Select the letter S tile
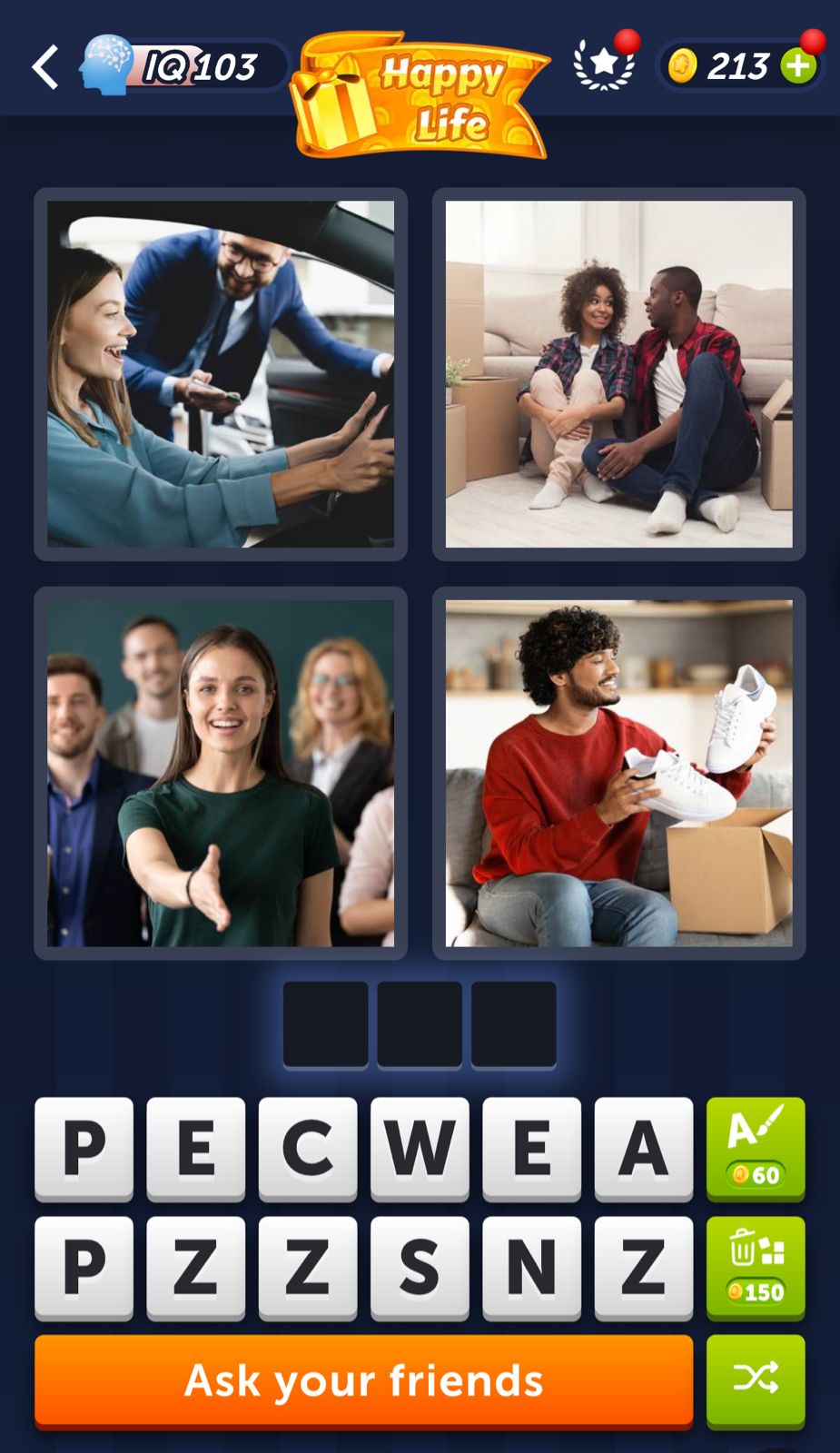840x1453 pixels. [420, 1267]
